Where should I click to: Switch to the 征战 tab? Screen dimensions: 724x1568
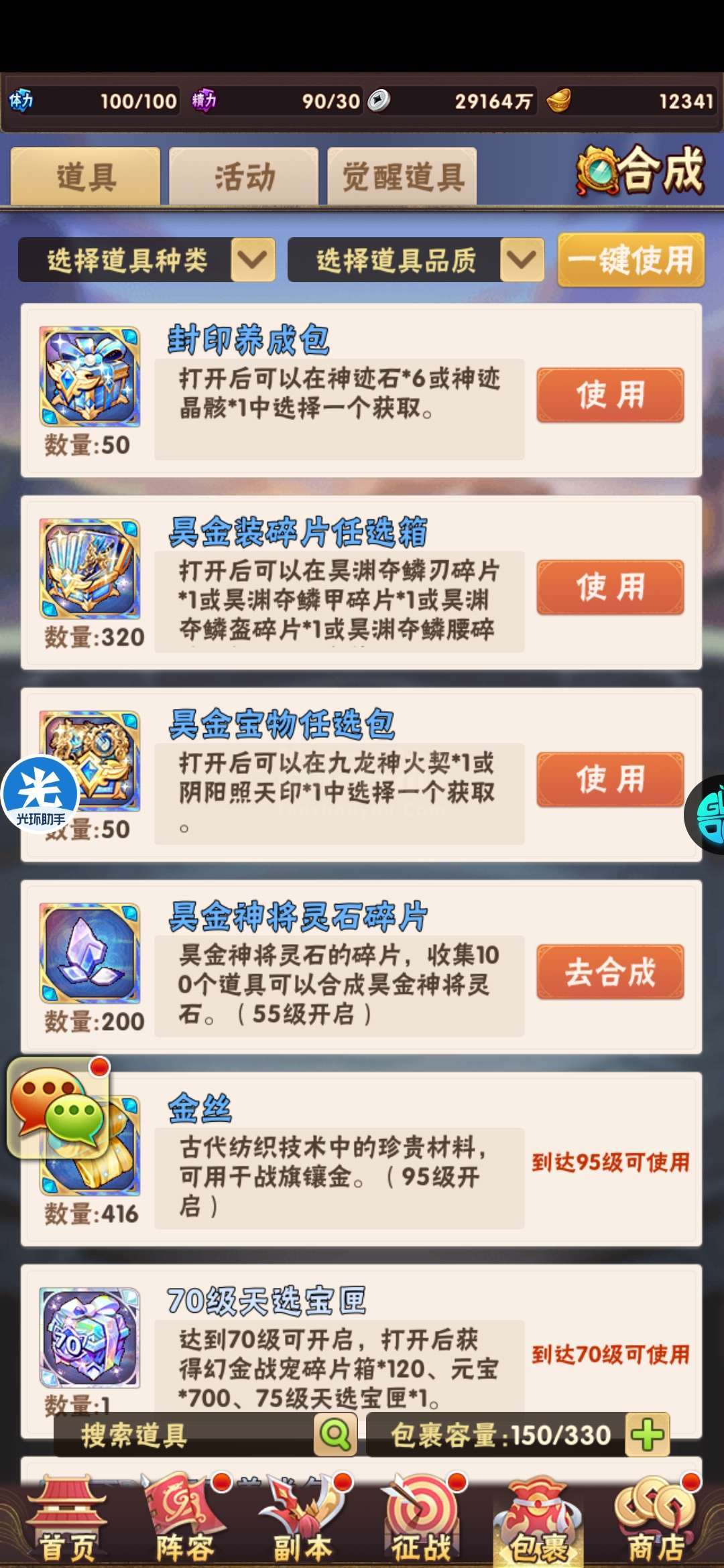click(422, 1520)
